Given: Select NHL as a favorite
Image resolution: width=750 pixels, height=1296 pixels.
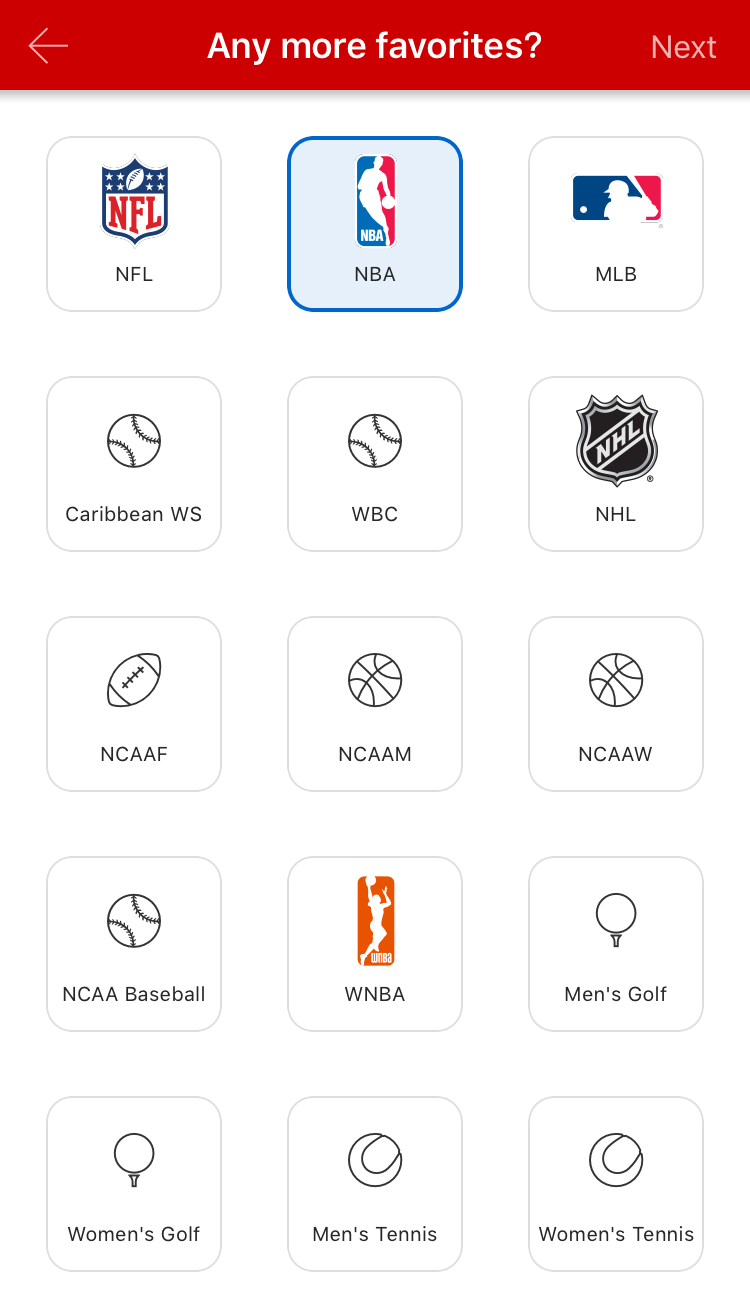Looking at the screenshot, I should tap(616, 464).
